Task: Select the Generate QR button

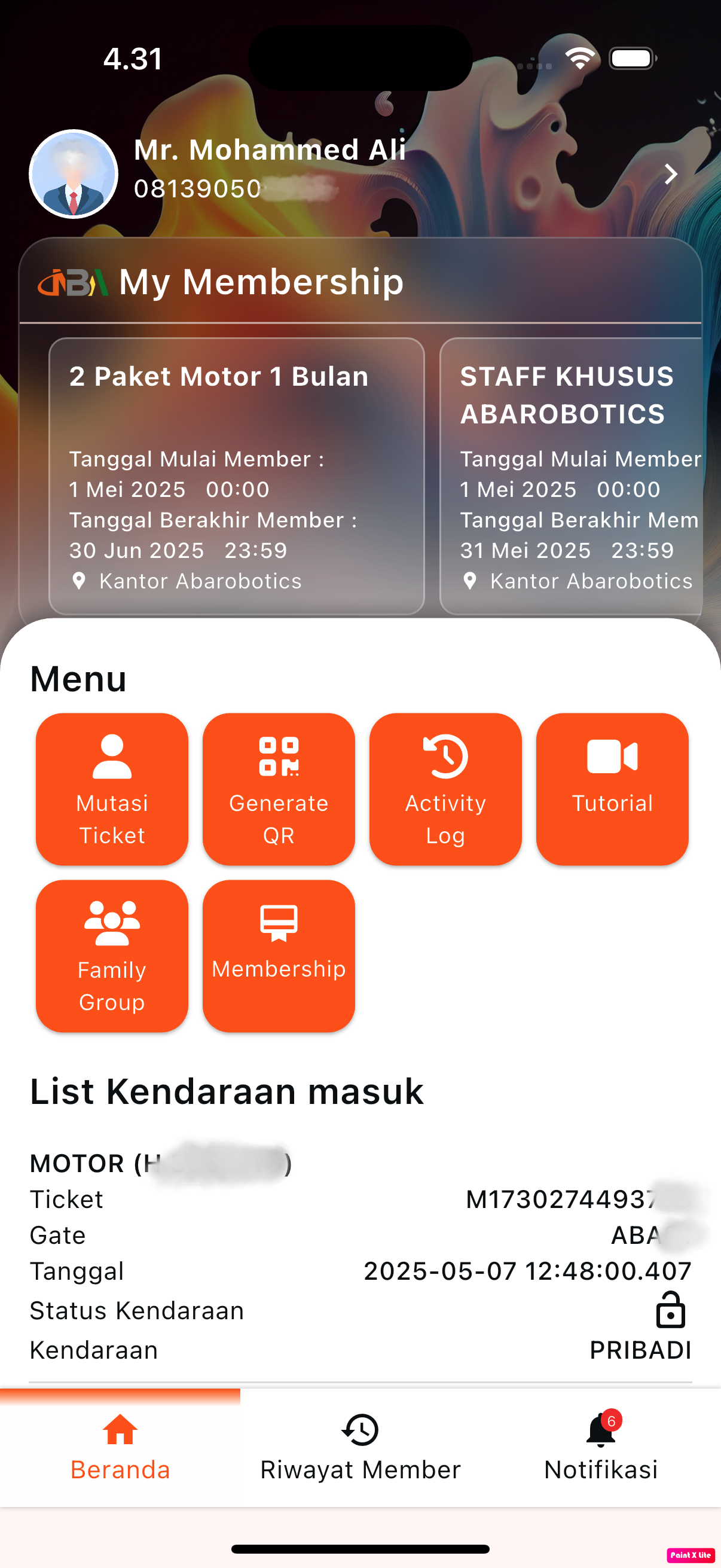Action: [279, 789]
